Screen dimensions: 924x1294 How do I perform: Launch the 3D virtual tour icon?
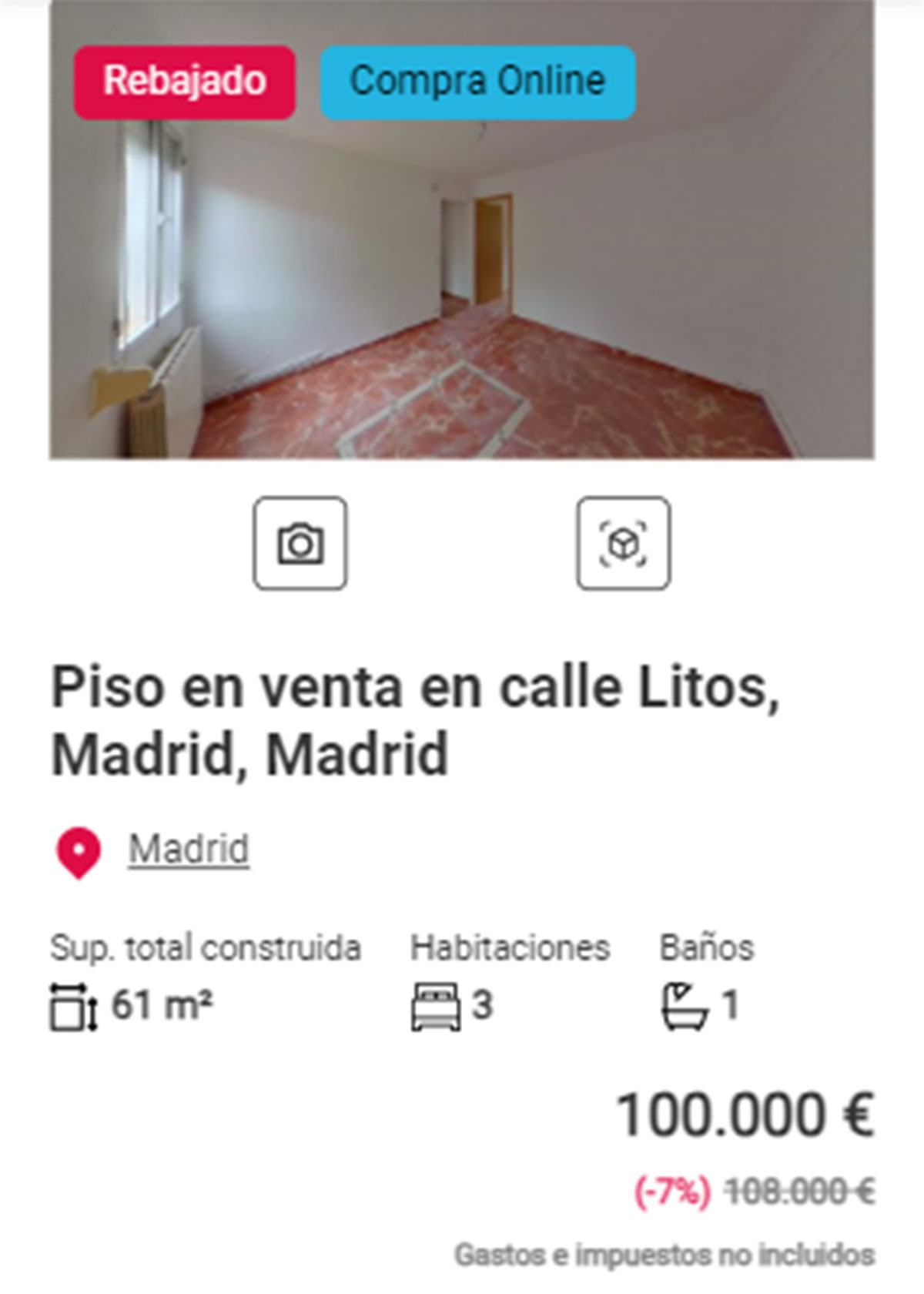tap(623, 544)
